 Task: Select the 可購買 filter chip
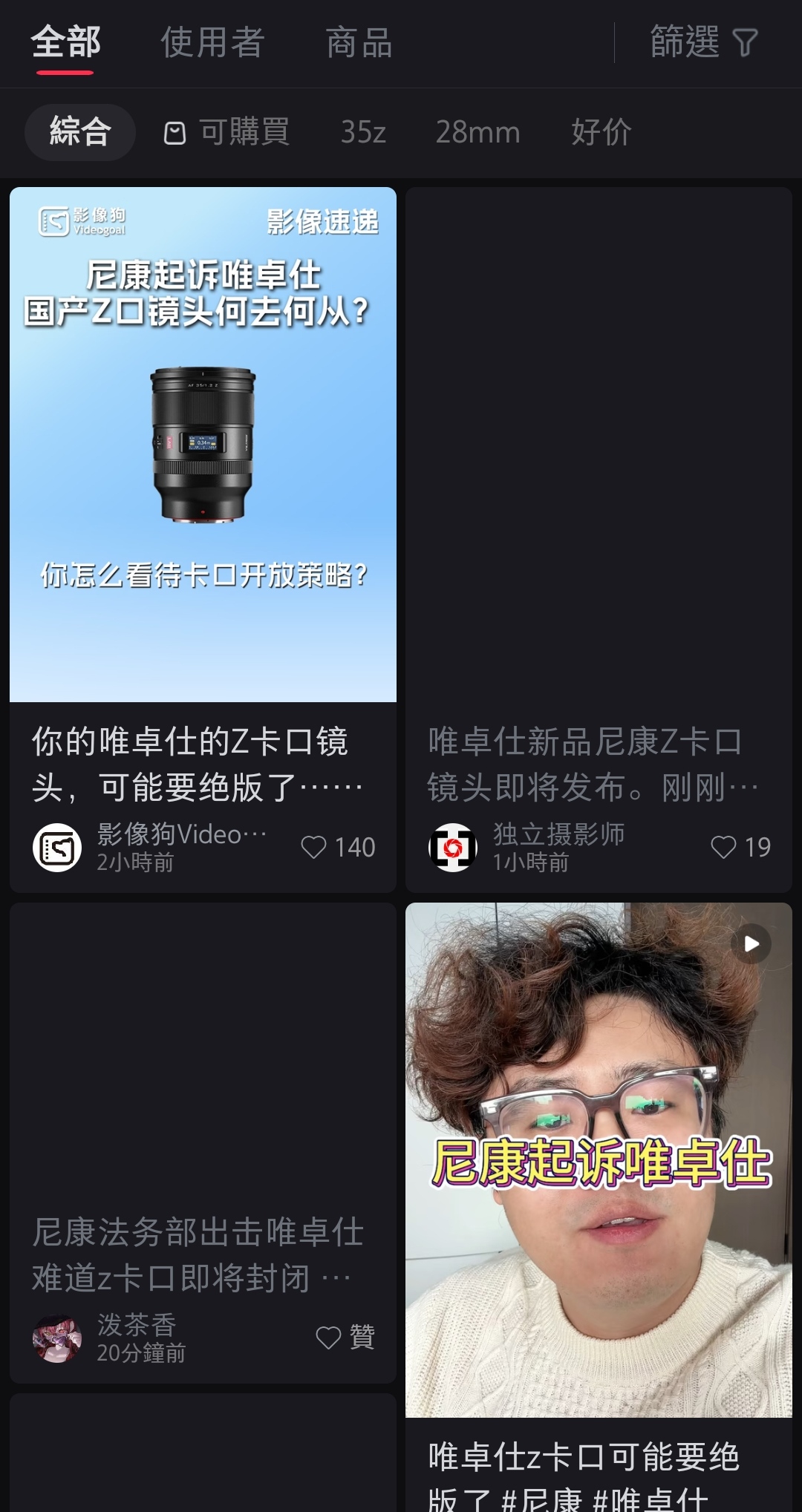(x=226, y=132)
